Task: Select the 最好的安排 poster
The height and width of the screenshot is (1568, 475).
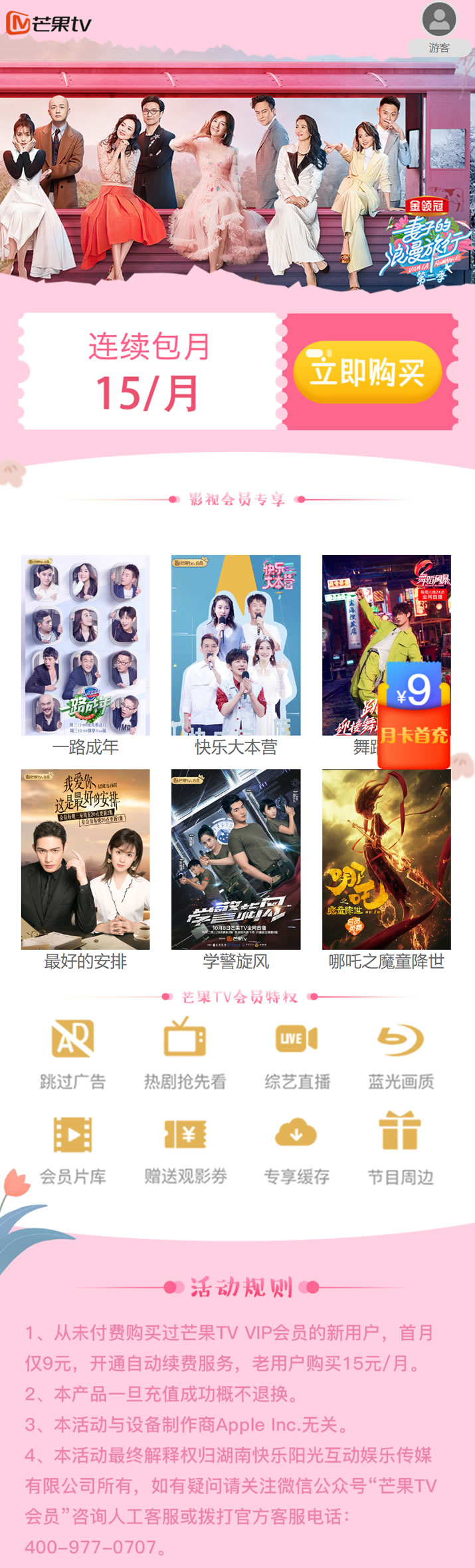Action: pos(86,859)
